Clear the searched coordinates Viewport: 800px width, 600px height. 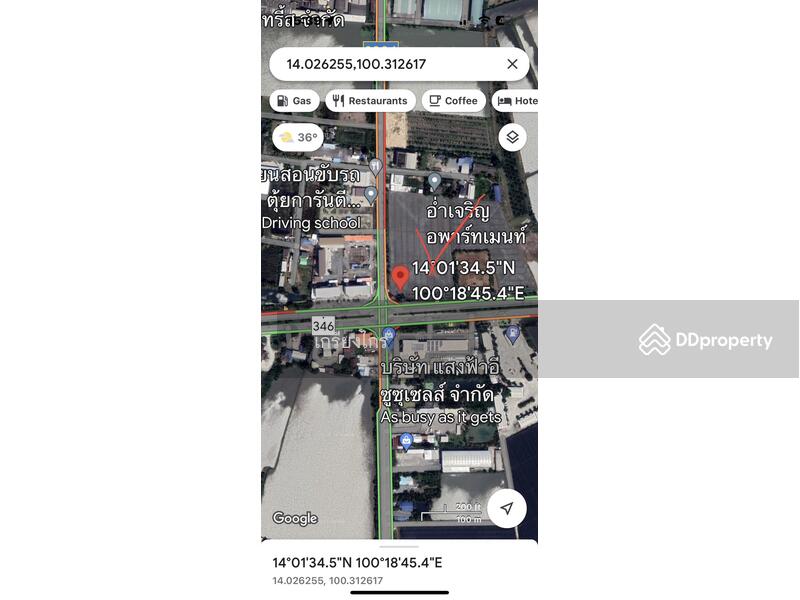512,64
